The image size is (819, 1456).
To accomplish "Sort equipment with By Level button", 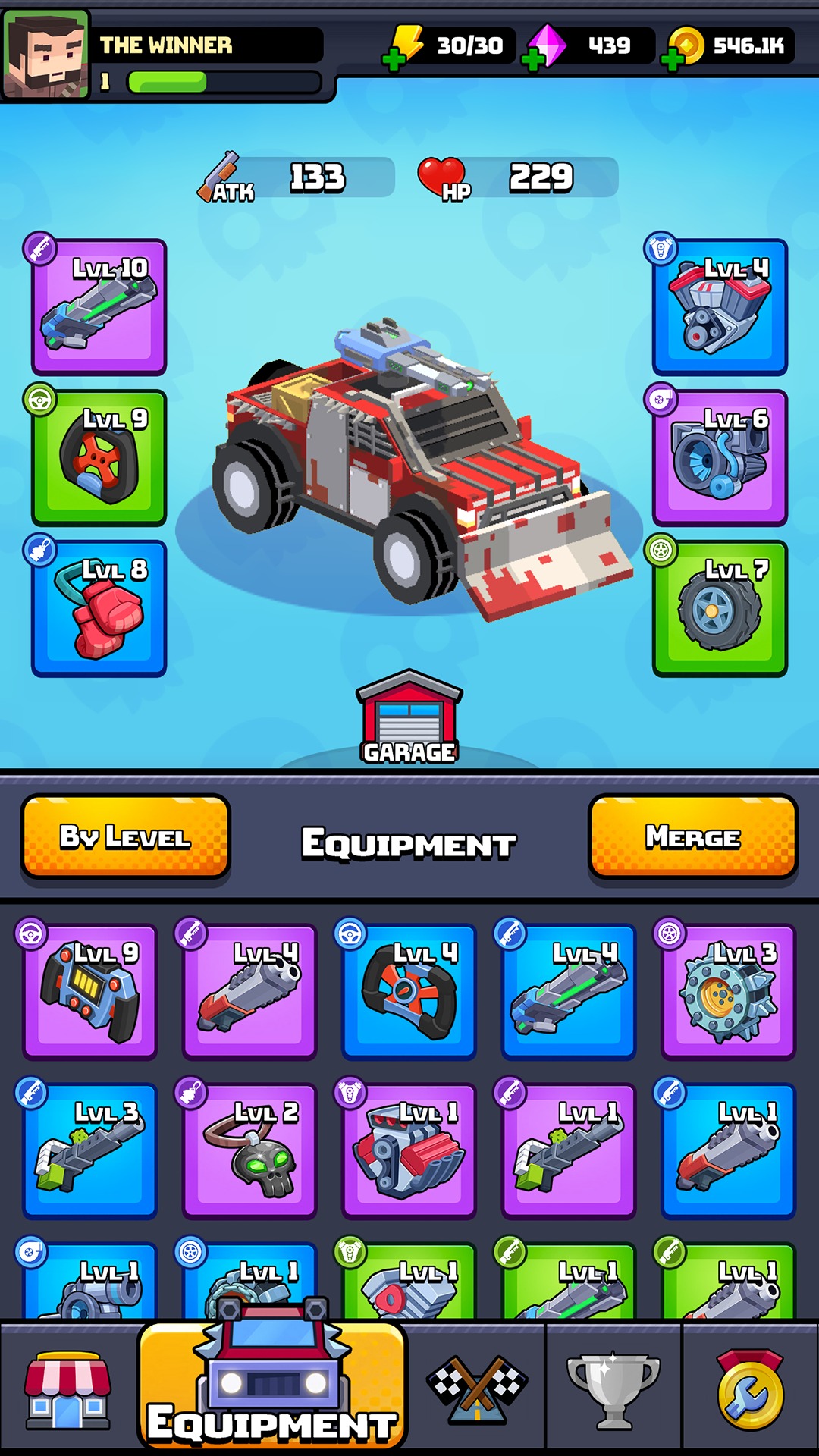I will click(125, 837).
